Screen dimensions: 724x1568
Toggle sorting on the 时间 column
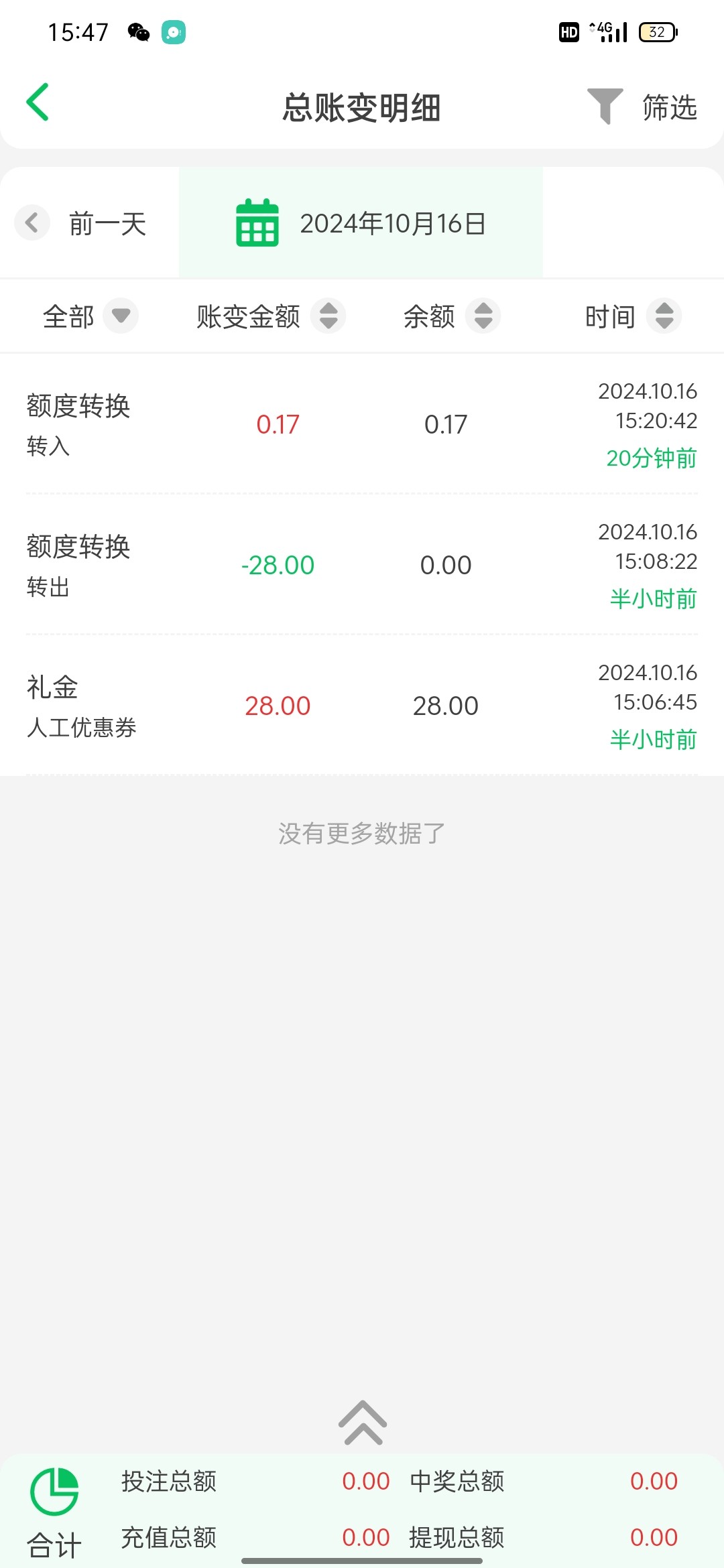664,315
